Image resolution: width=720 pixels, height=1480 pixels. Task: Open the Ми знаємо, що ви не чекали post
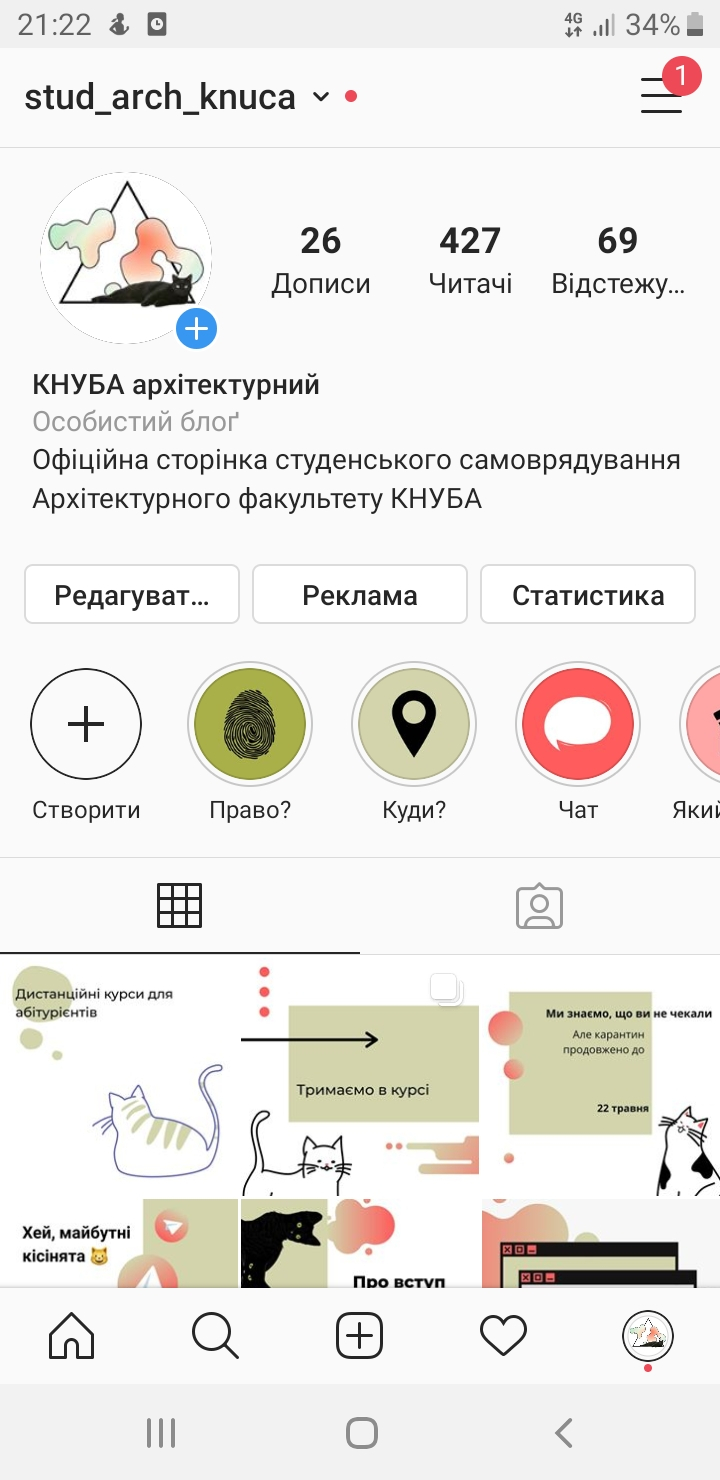coord(601,1076)
